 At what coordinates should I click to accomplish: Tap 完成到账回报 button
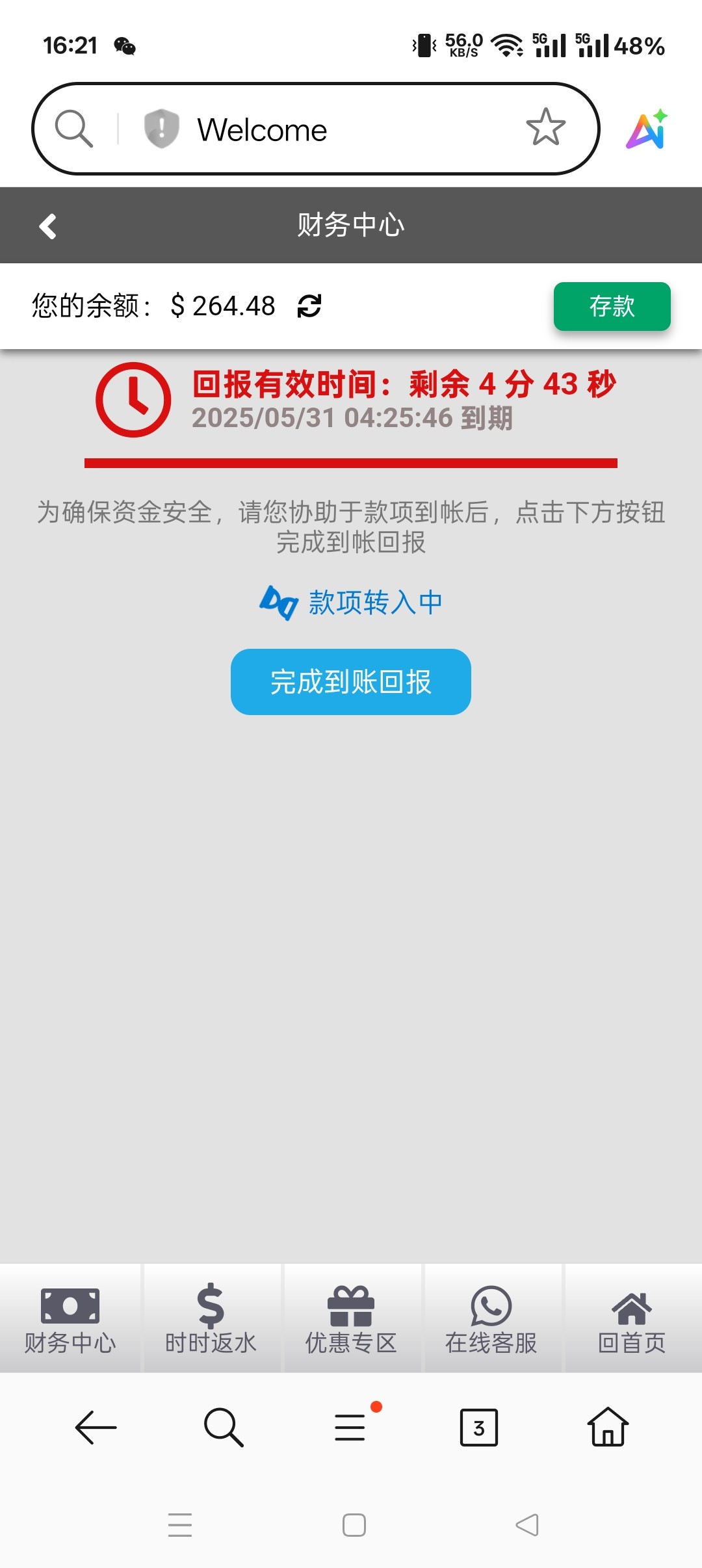click(x=351, y=682)
